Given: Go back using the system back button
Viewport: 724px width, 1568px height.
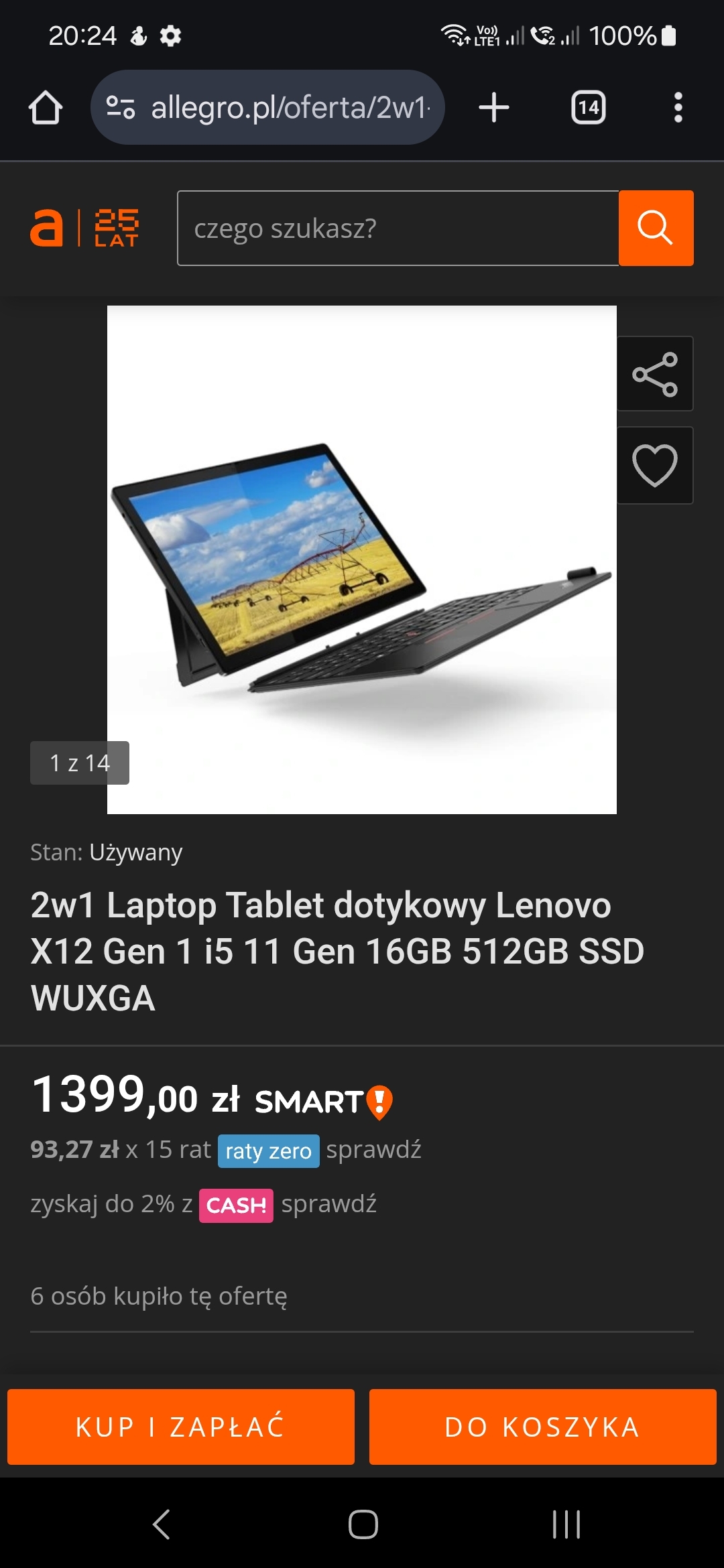Looking at the screenshot, I should coord(161,1524).
